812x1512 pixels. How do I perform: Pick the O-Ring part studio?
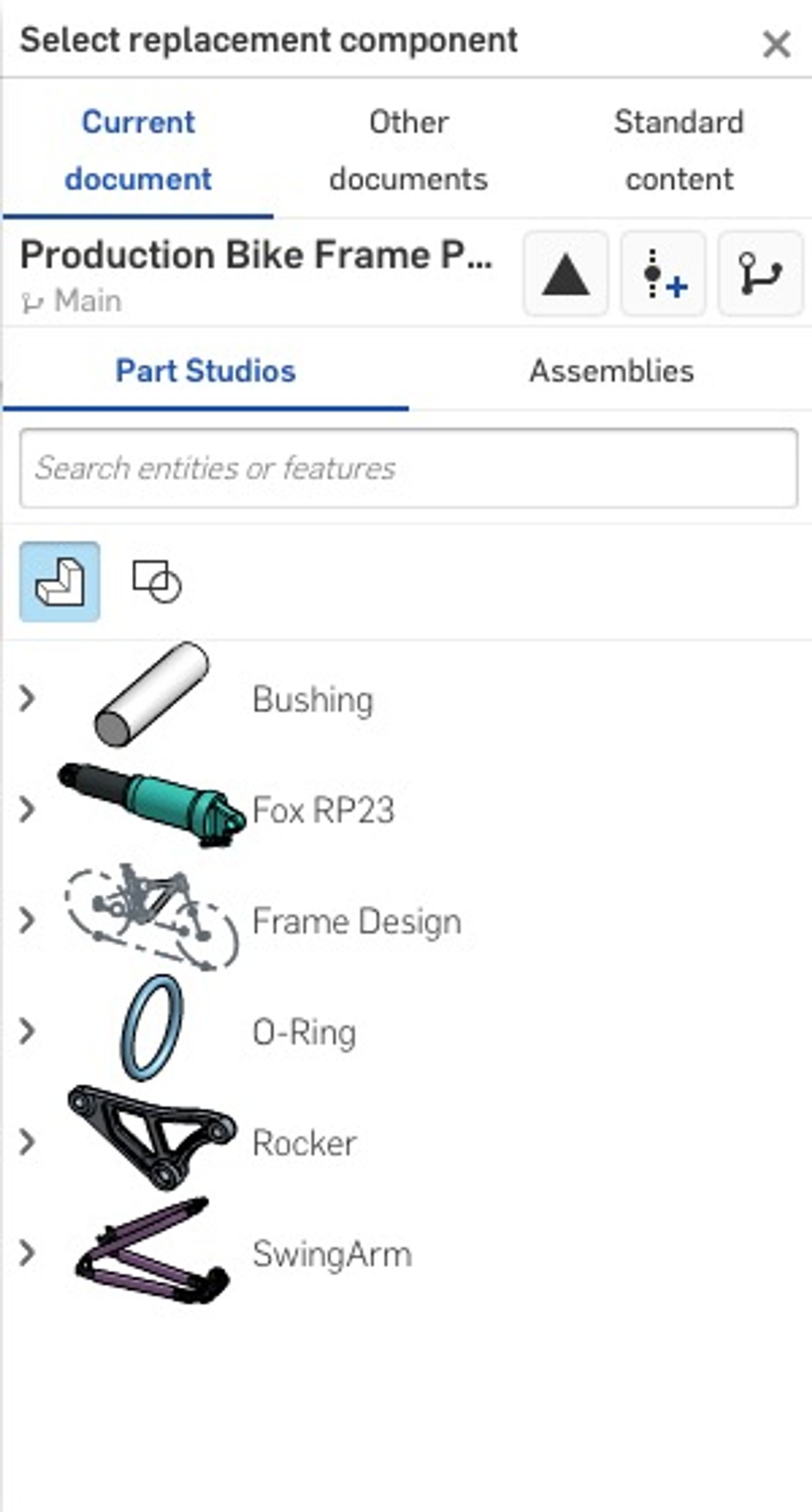click(x=304, y=1032)
